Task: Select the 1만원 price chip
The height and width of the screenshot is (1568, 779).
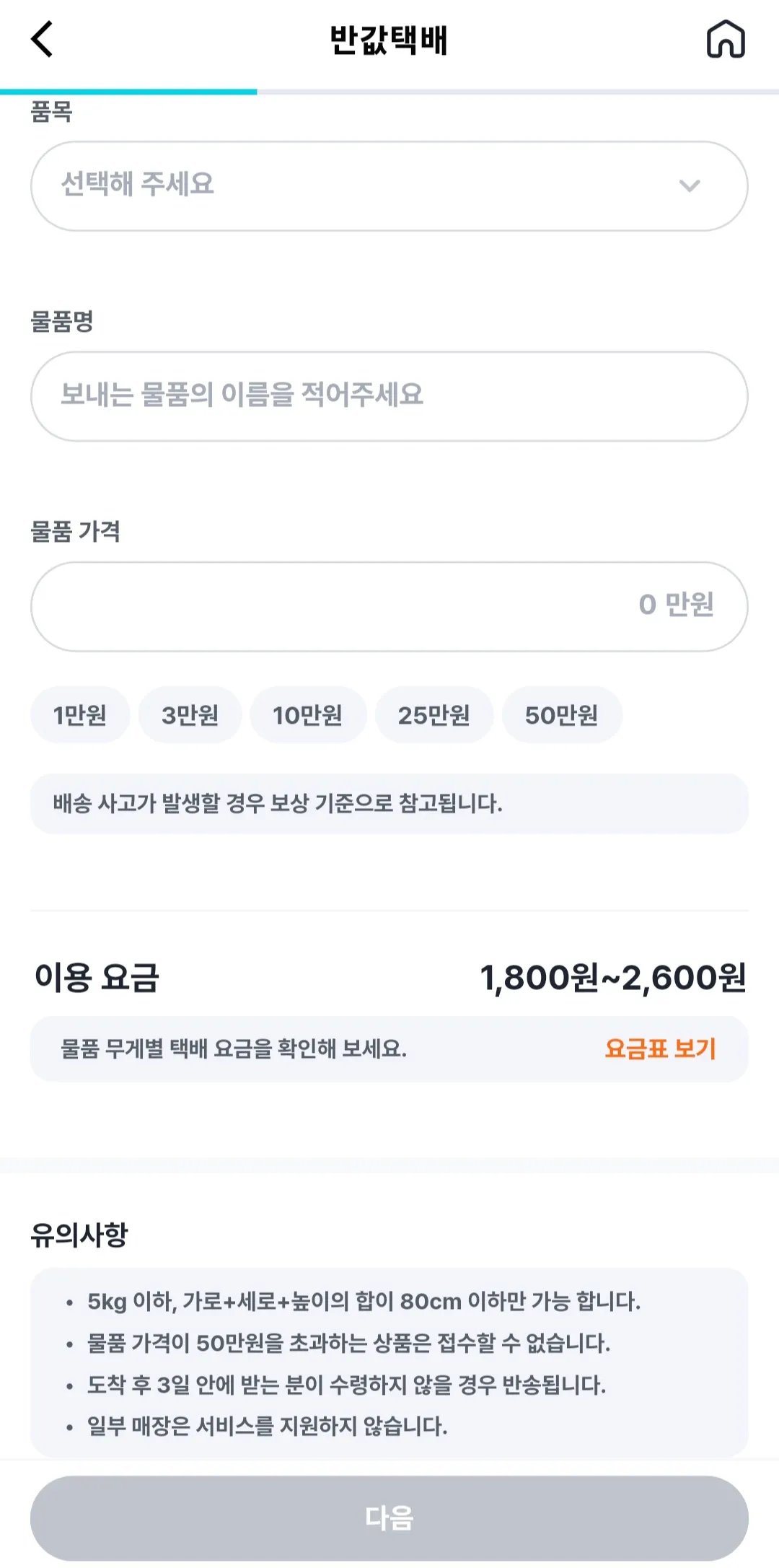Action: pyautogui.click(x=80, y=714)
